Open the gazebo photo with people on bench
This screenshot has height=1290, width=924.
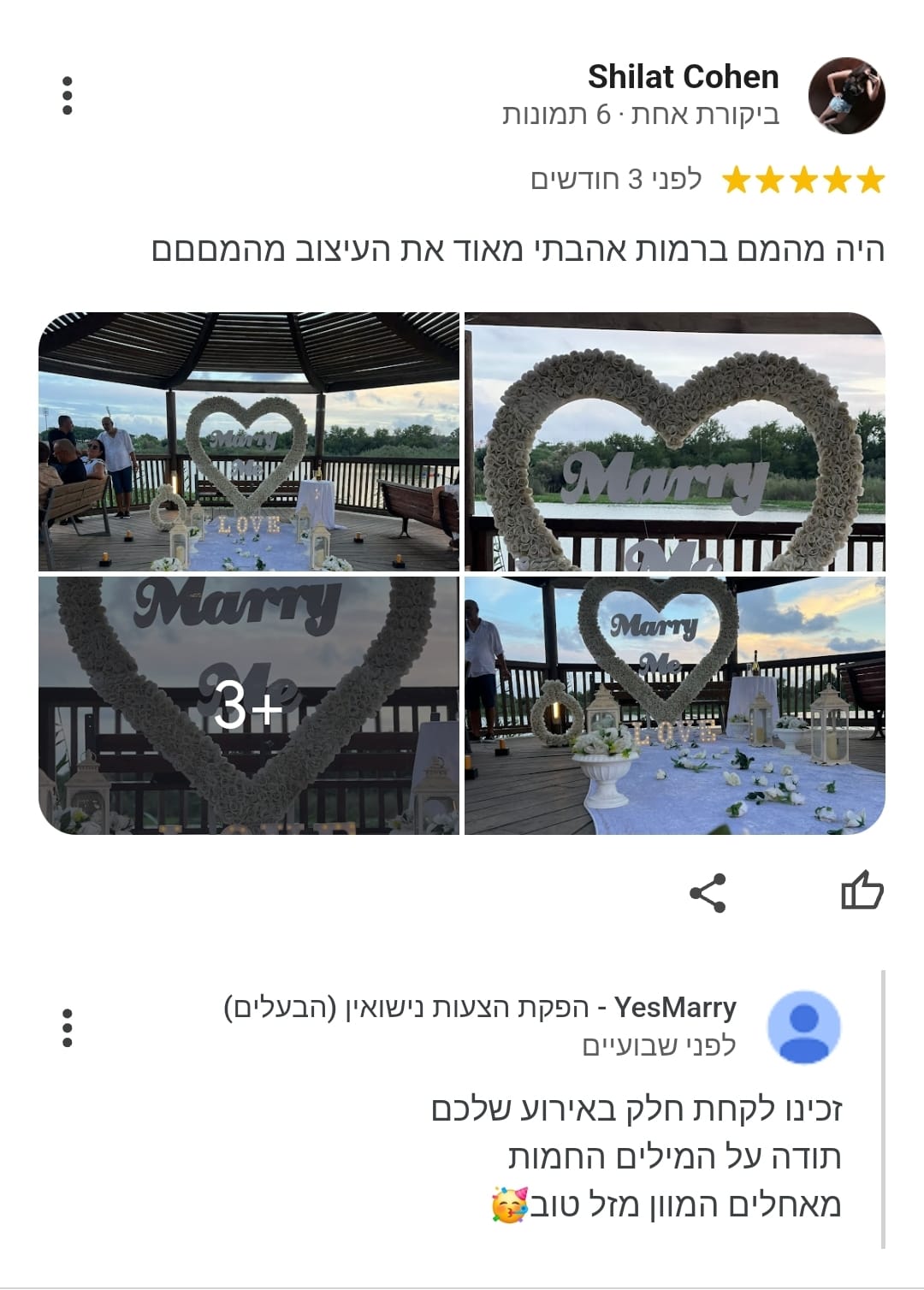coord(249,442)
